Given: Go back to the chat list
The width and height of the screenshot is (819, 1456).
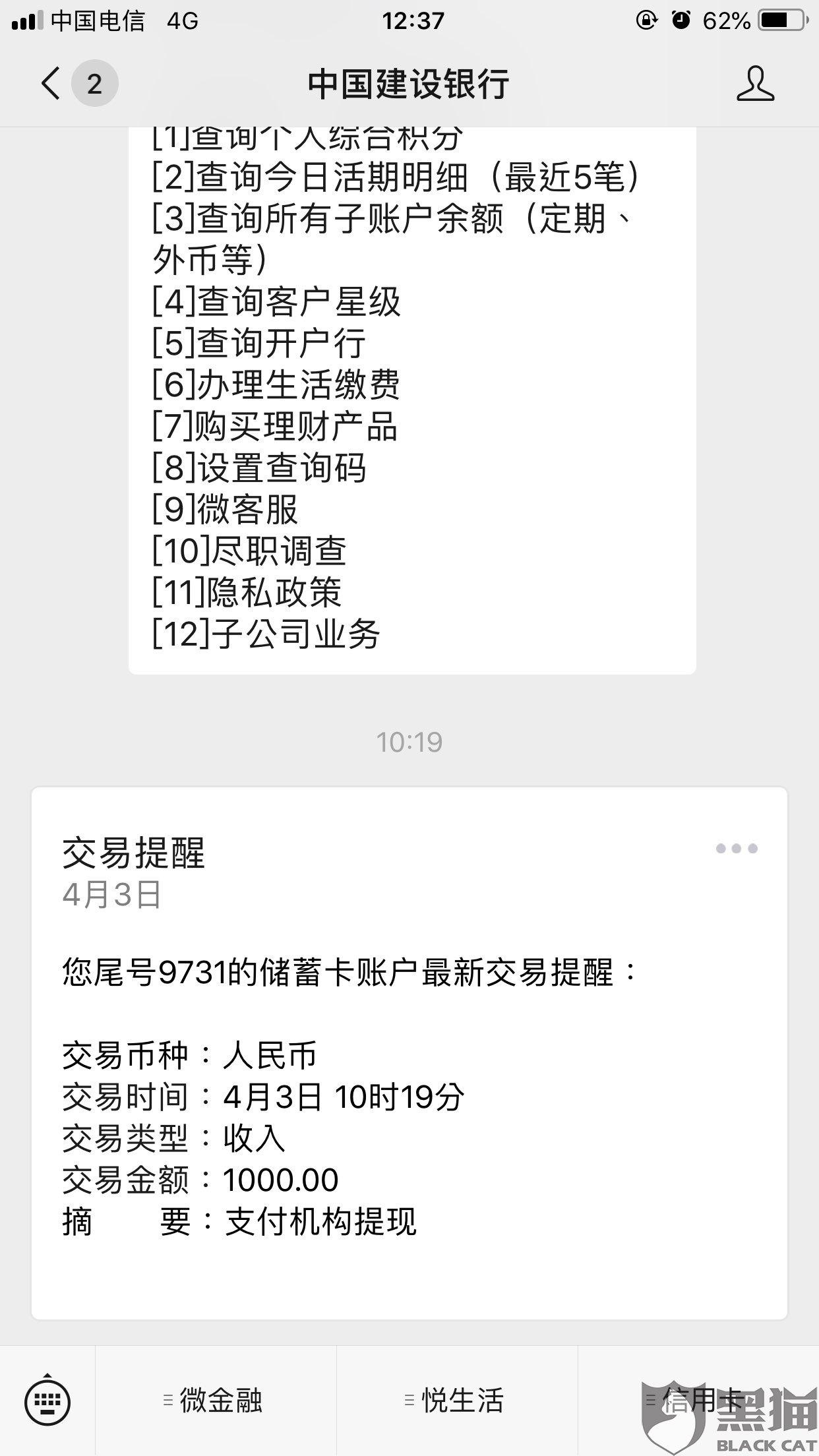Looking at the screenshot, I should click(x=51, y=84).
